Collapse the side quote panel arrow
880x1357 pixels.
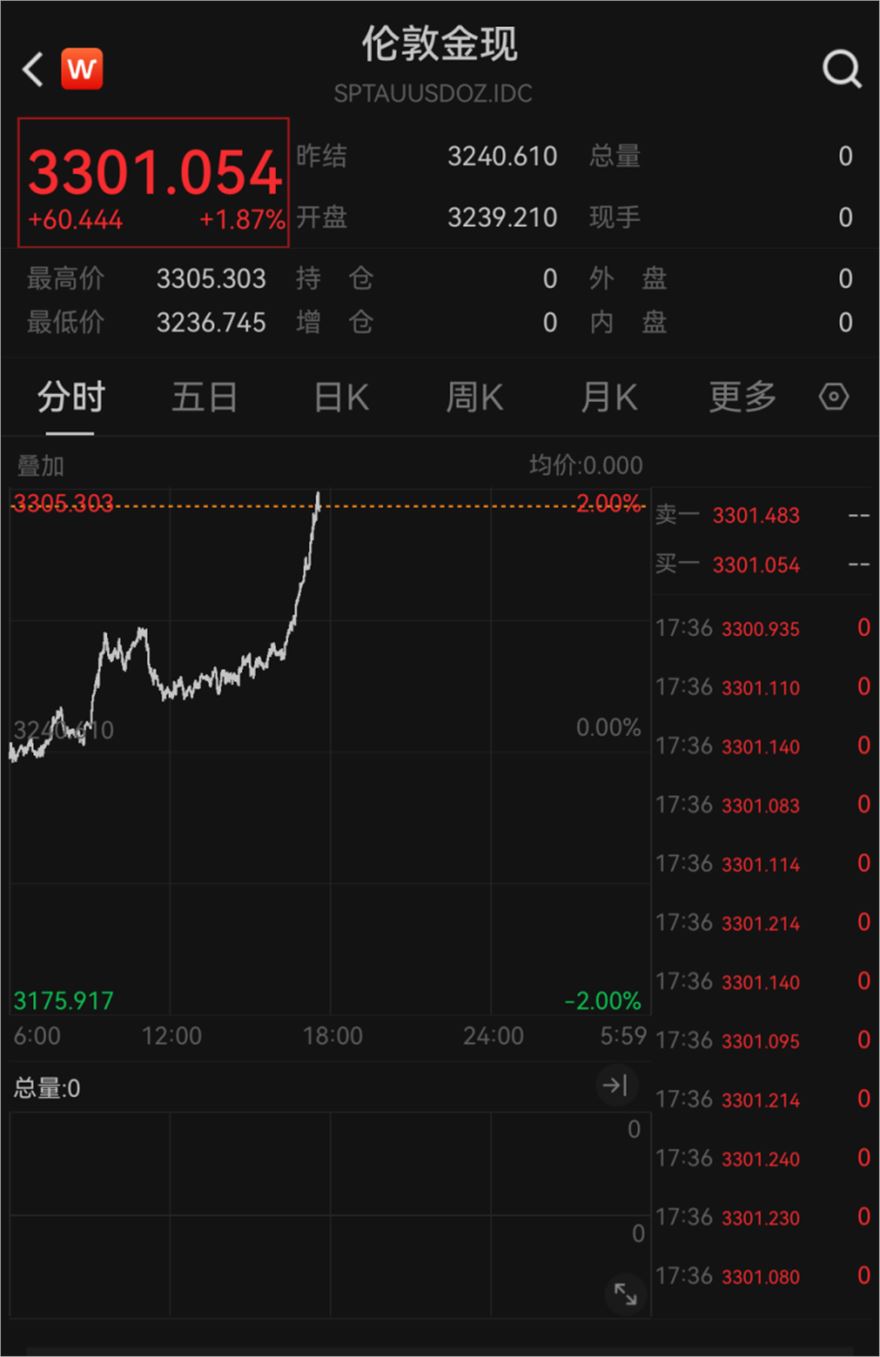coord(616,1085)
